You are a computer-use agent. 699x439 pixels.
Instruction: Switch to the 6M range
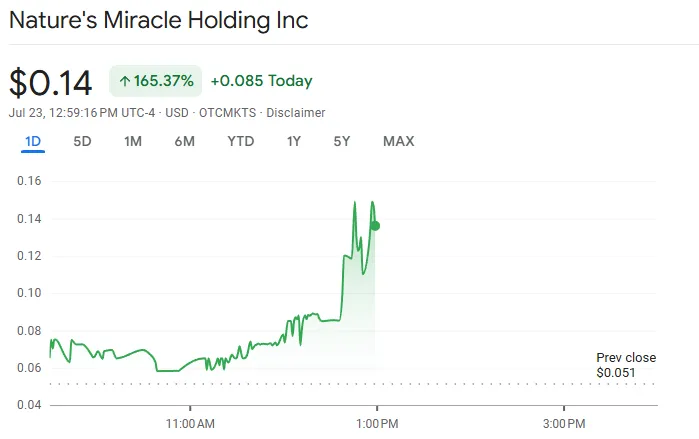184,141
